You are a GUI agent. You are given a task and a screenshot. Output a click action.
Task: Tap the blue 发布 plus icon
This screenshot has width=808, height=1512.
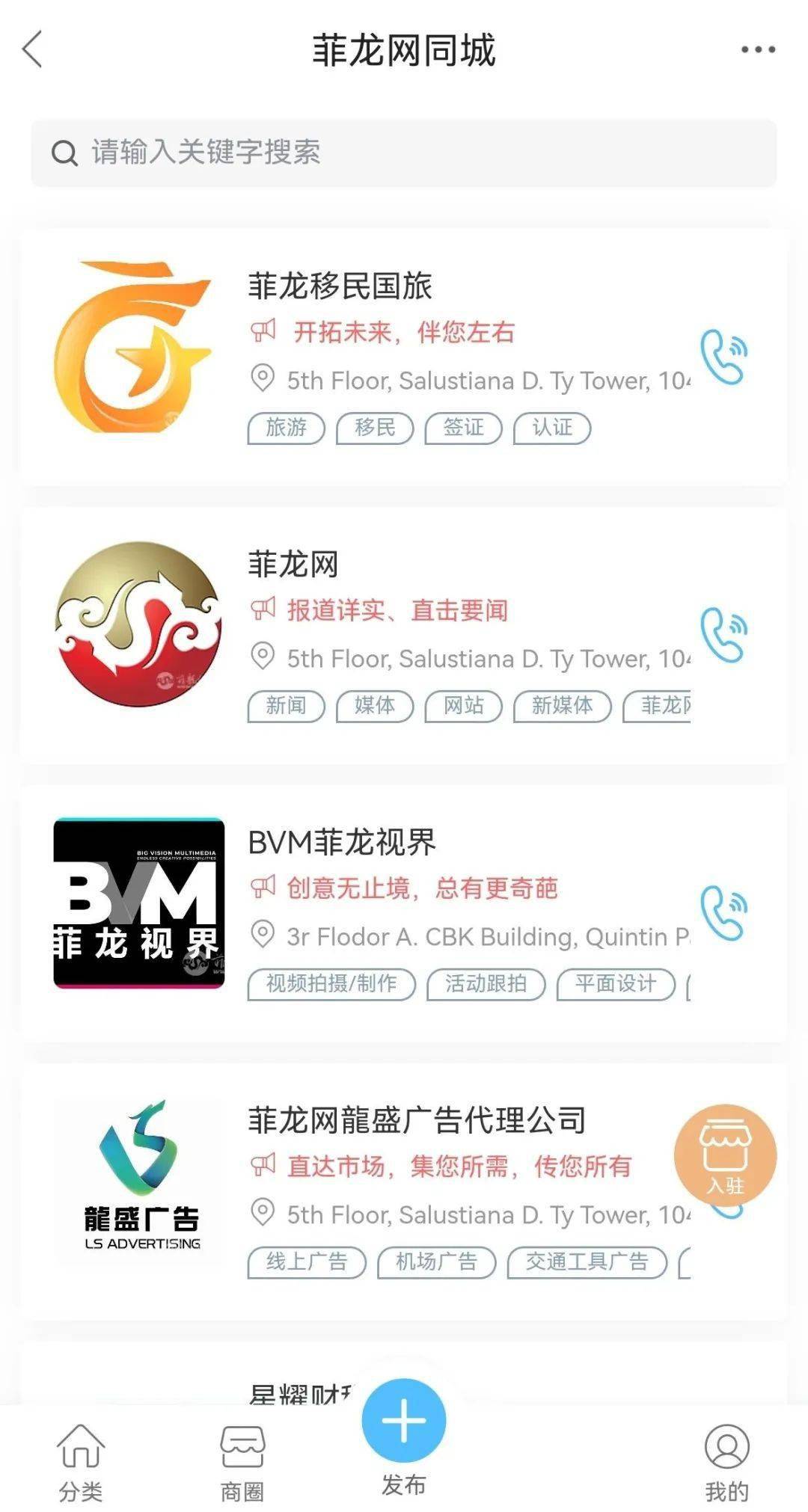point(403,1421)
